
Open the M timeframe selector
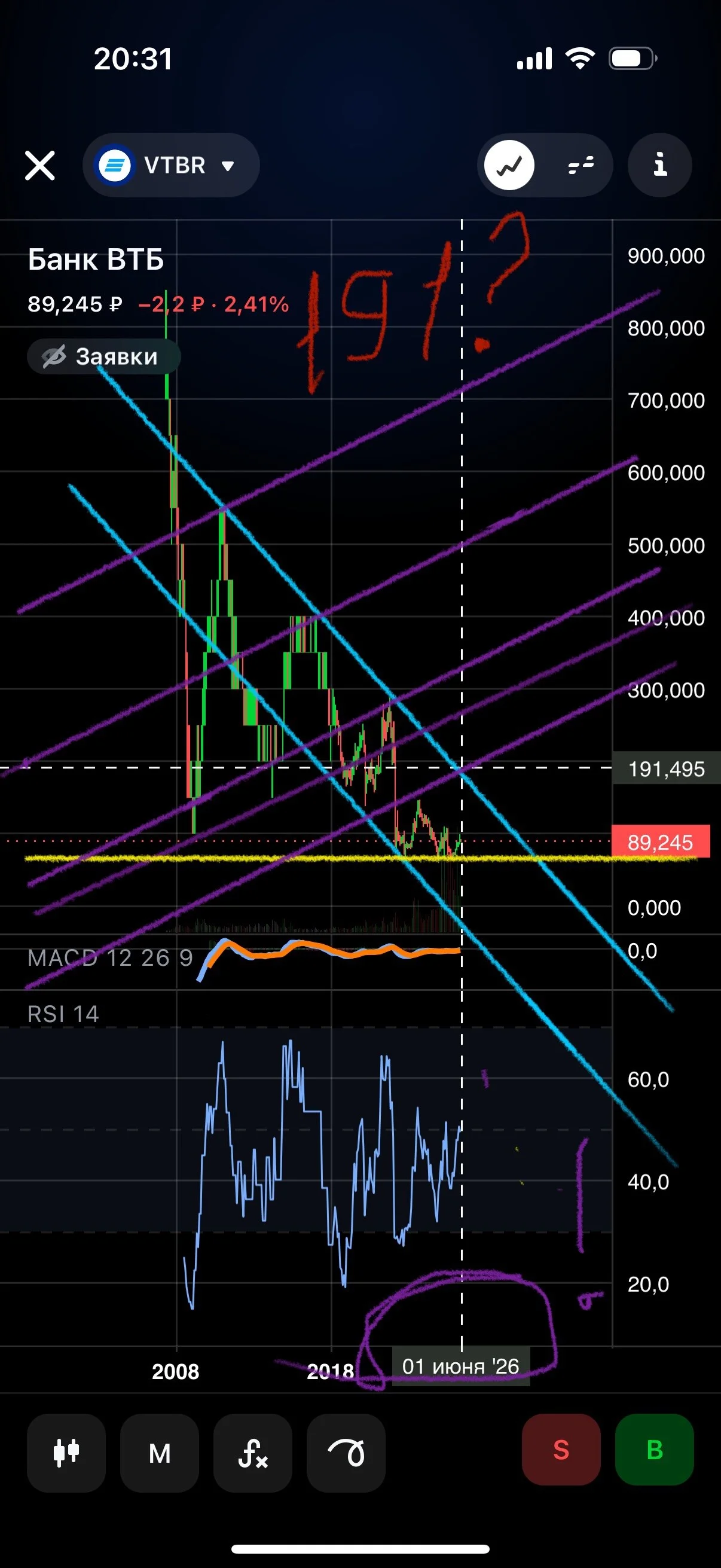160,1453
